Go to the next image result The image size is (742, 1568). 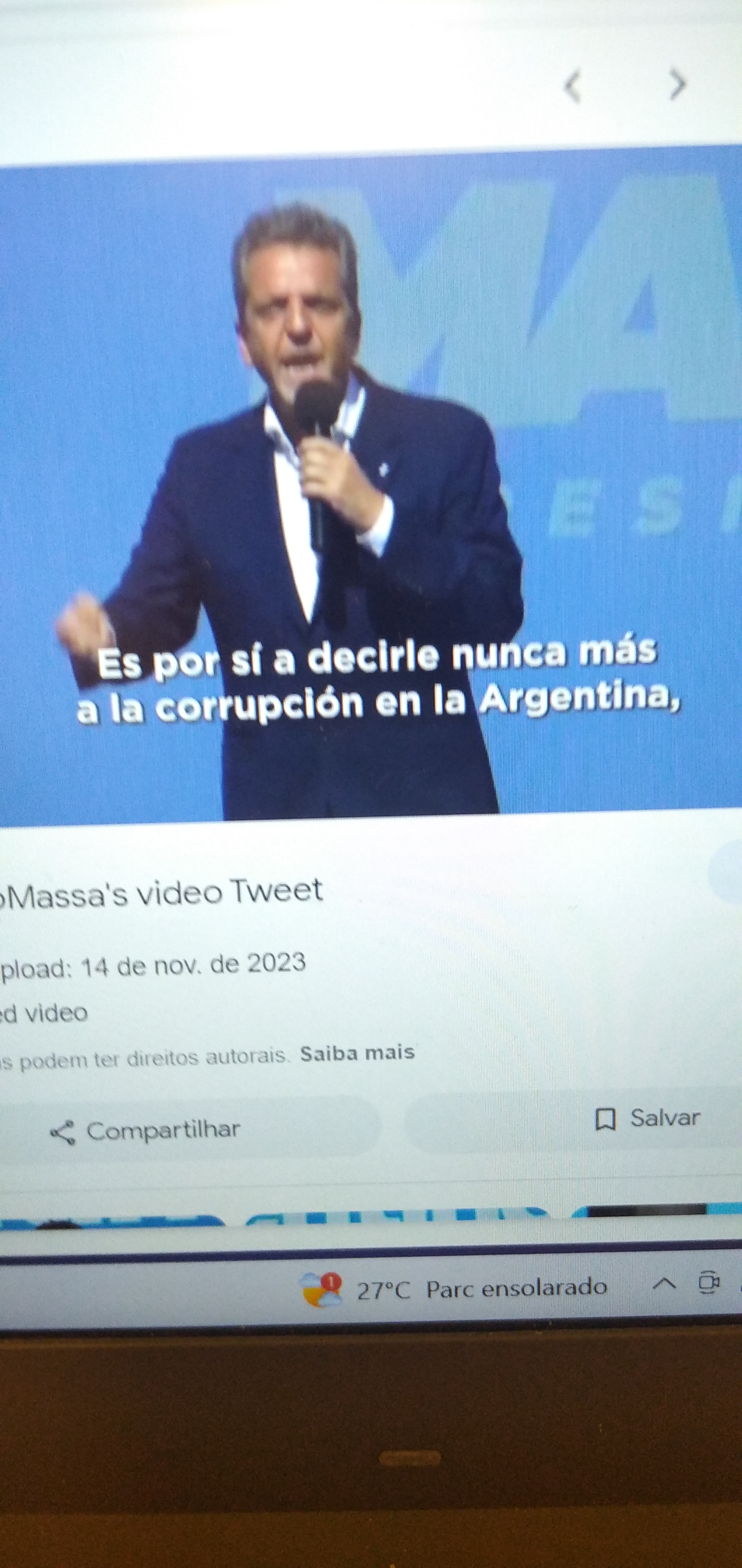click(677, 84)
